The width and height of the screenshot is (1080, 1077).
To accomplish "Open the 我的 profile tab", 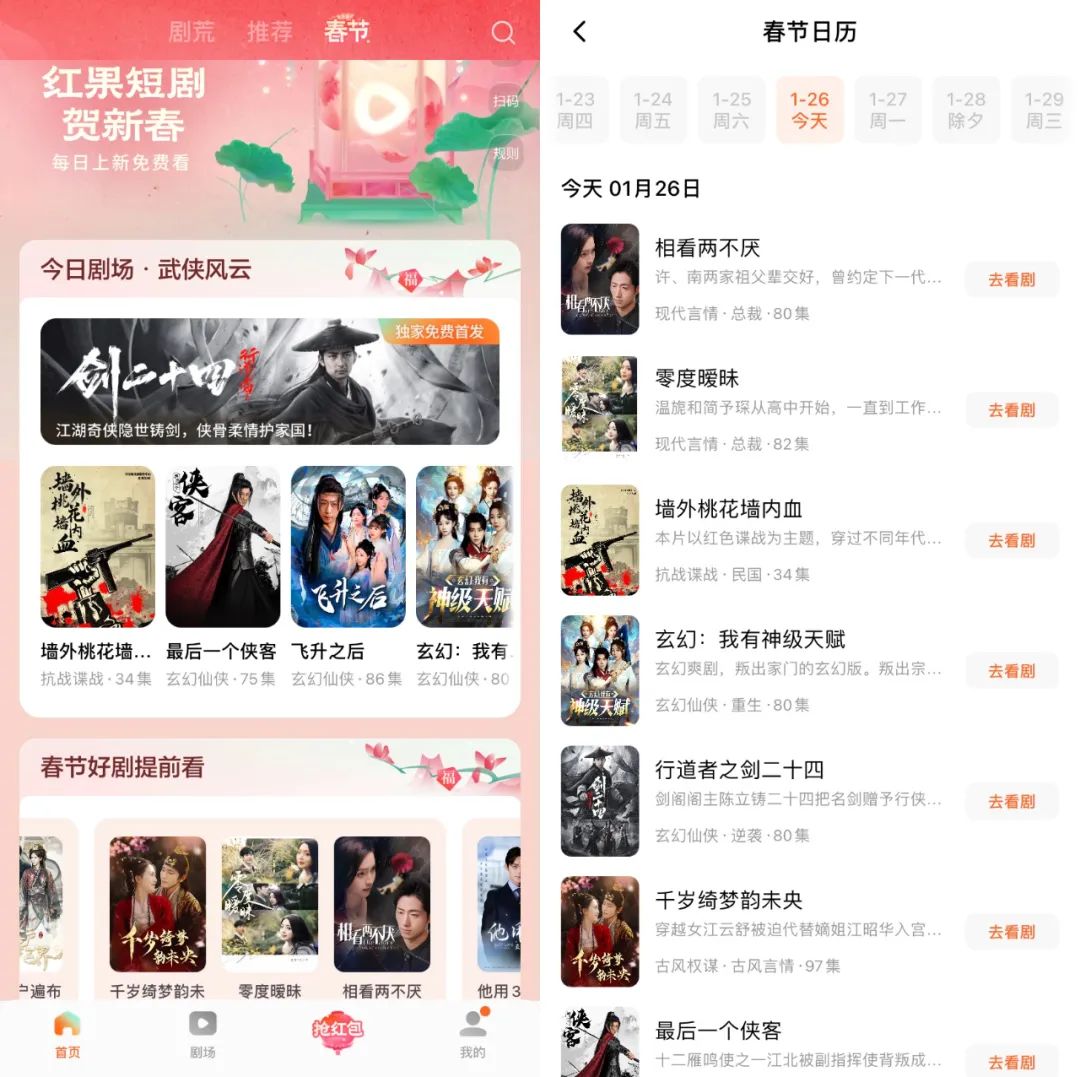I will click(x=472, y=1033).
